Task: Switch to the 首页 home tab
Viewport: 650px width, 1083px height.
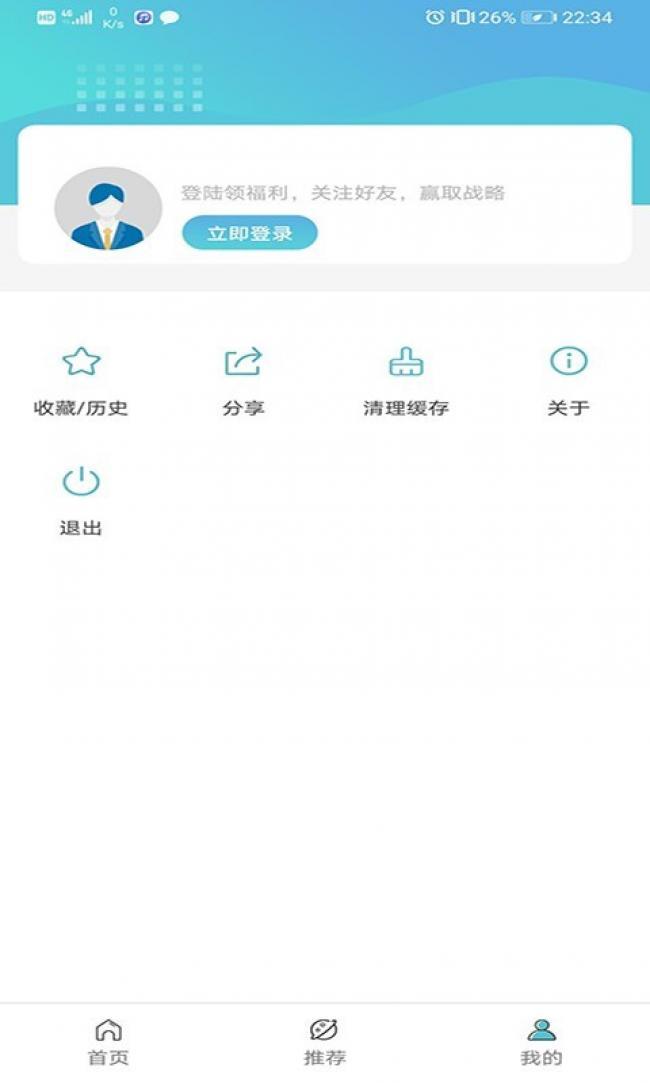Action: tap(108, 1040)
